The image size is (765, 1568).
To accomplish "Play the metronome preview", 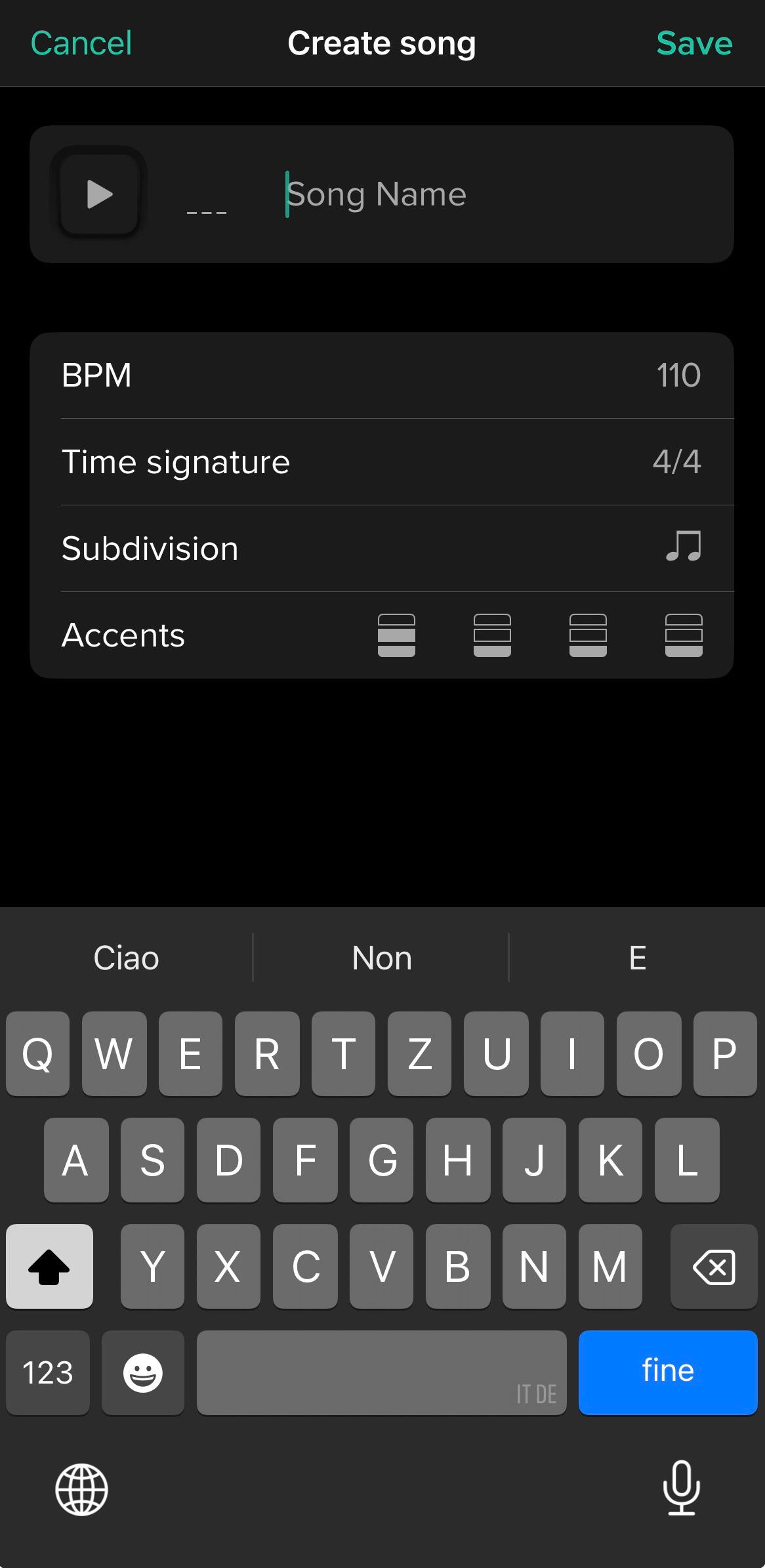I will tap(99, 194).
